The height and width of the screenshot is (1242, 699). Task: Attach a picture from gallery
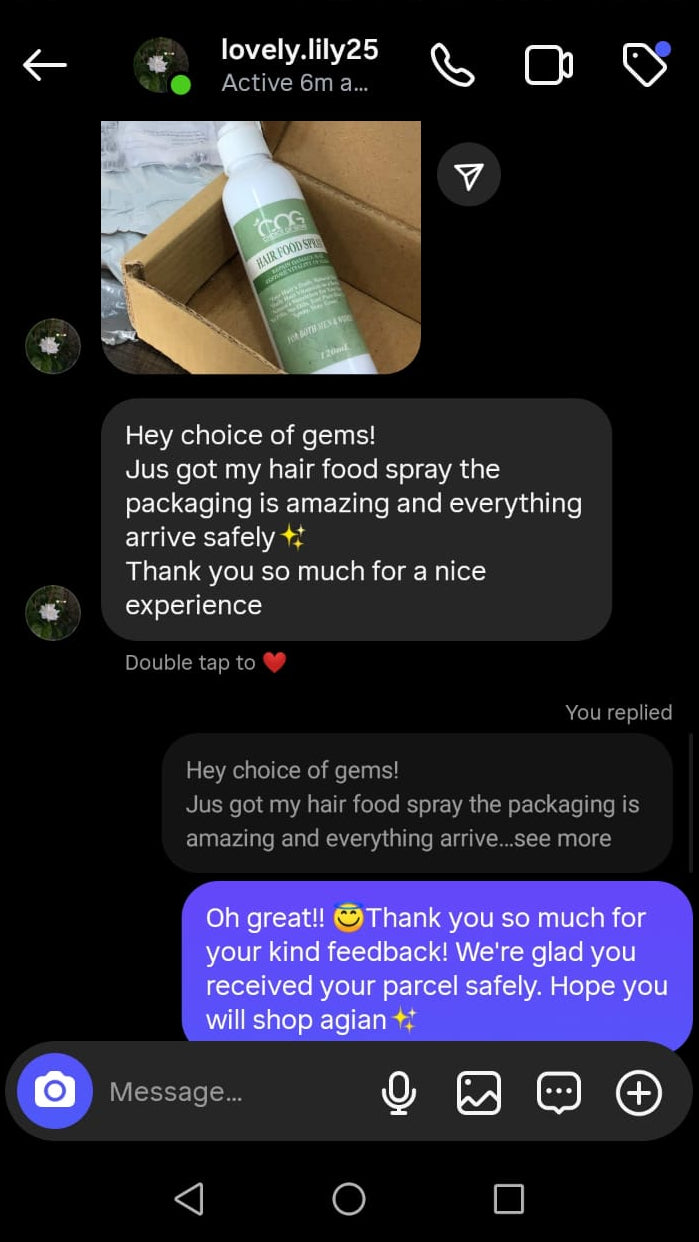pos(478,1092)
